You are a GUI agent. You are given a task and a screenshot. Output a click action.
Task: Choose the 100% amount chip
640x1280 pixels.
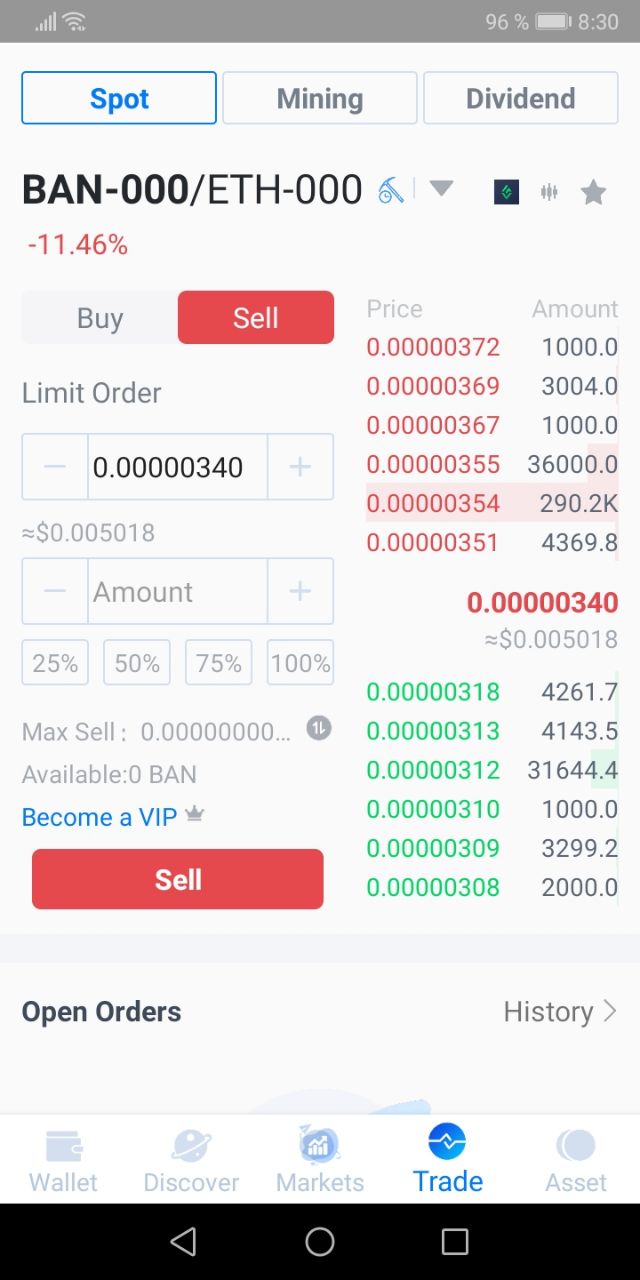pyautogui.click(x=300, y=663)
